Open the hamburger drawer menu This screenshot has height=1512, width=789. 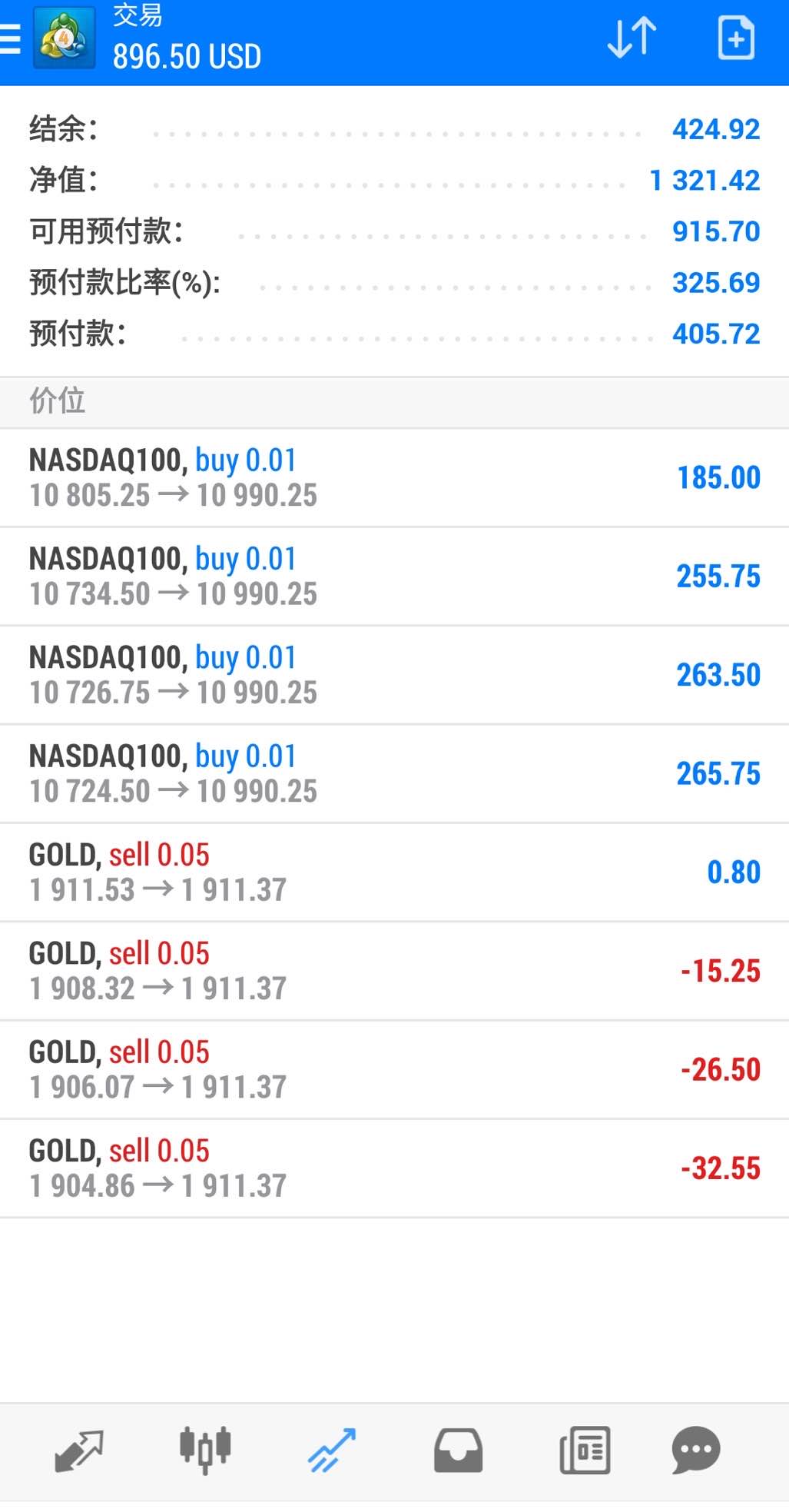click(11, 38)
